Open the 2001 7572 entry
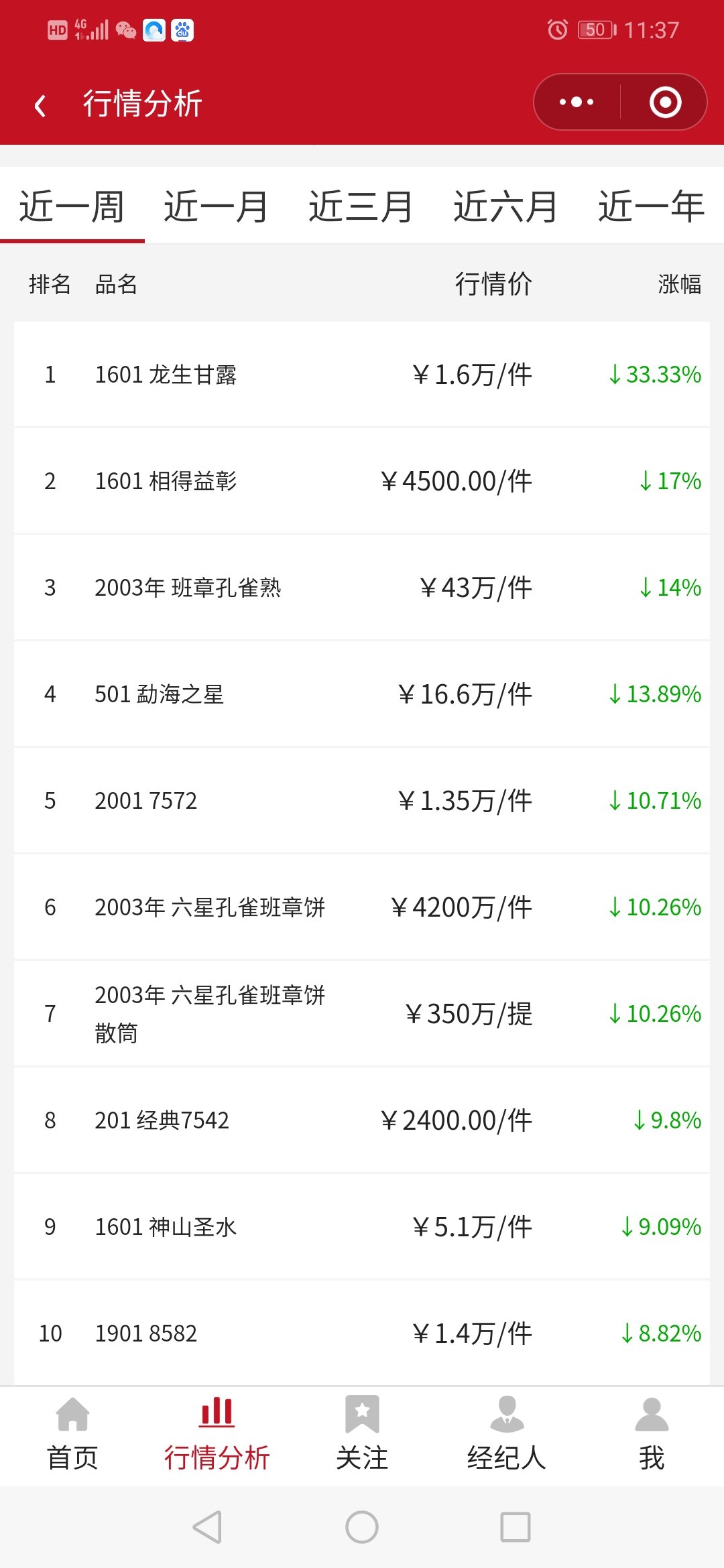The height and width of the screenshot is (1568, 724). tap(362, 800)
